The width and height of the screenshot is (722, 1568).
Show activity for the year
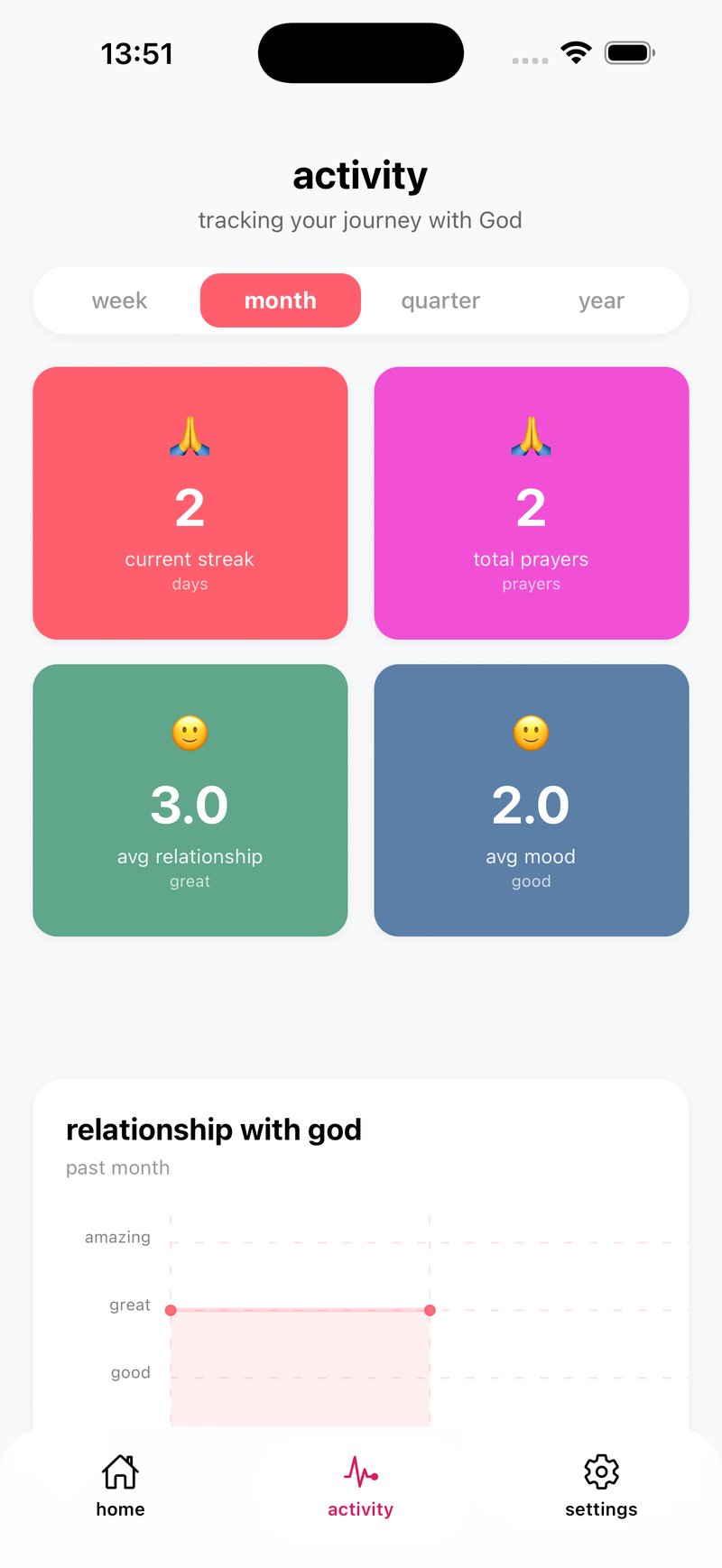[x=601, y=300]
